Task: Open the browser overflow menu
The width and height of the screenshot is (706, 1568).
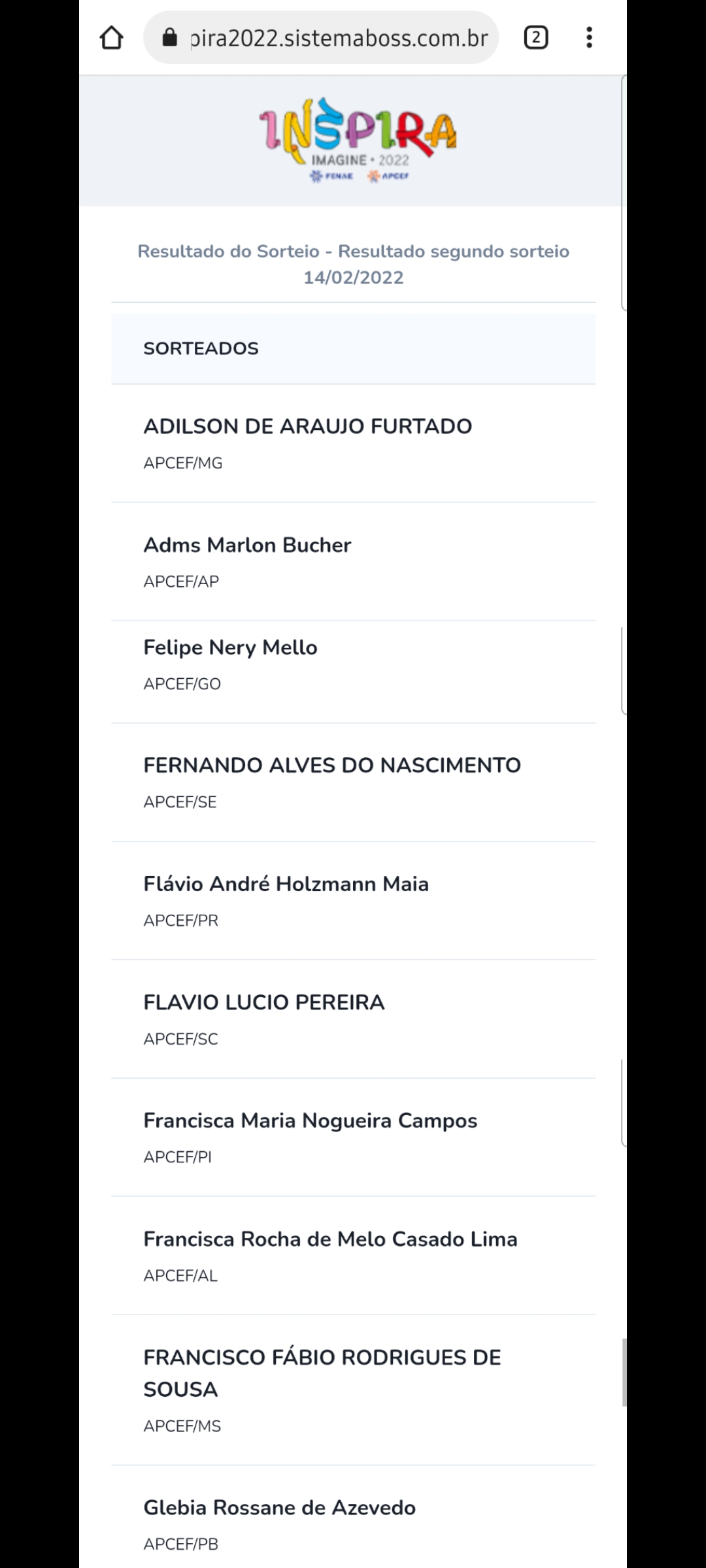Action: (589, 38)
